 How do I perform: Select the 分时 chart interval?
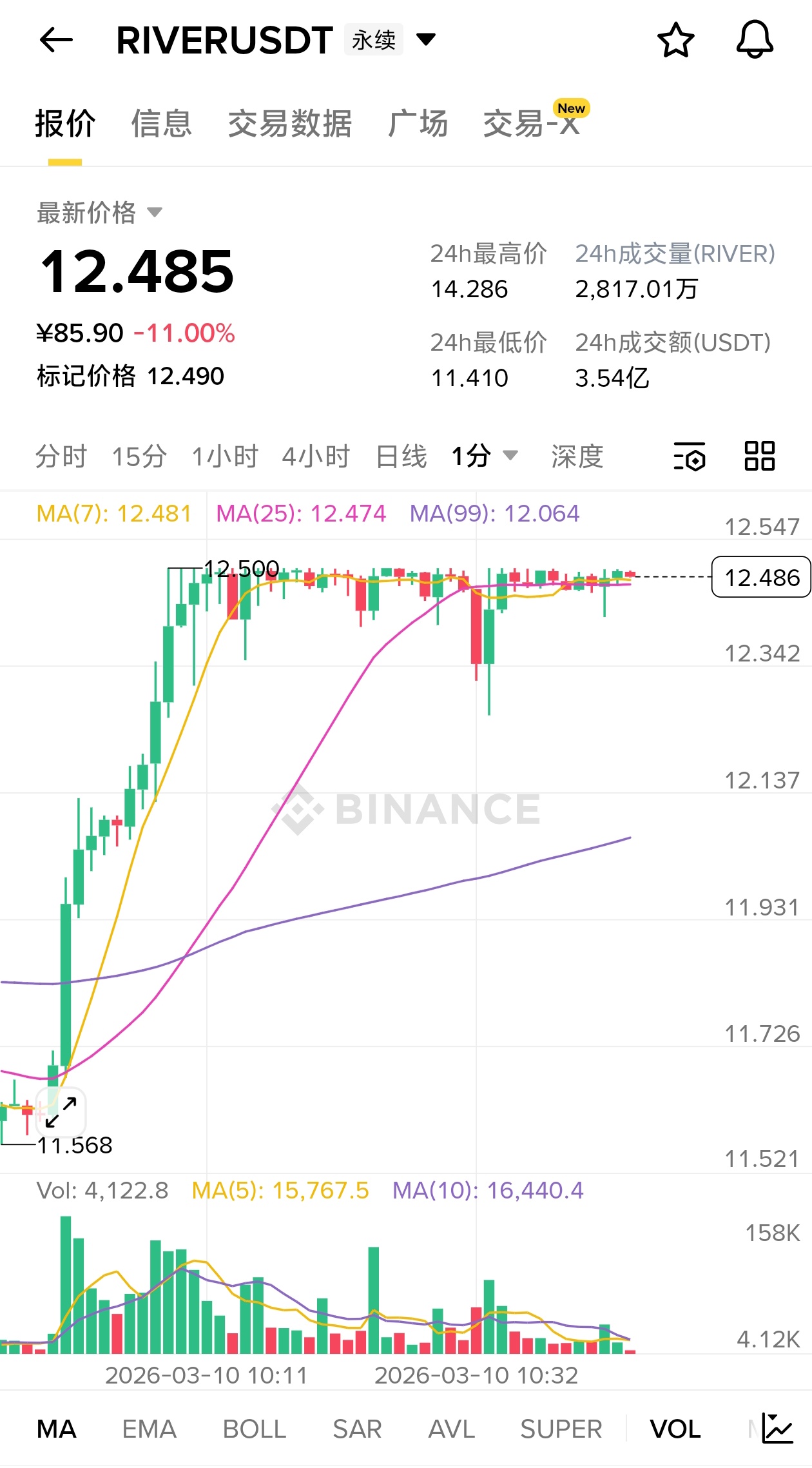point(61,456)
